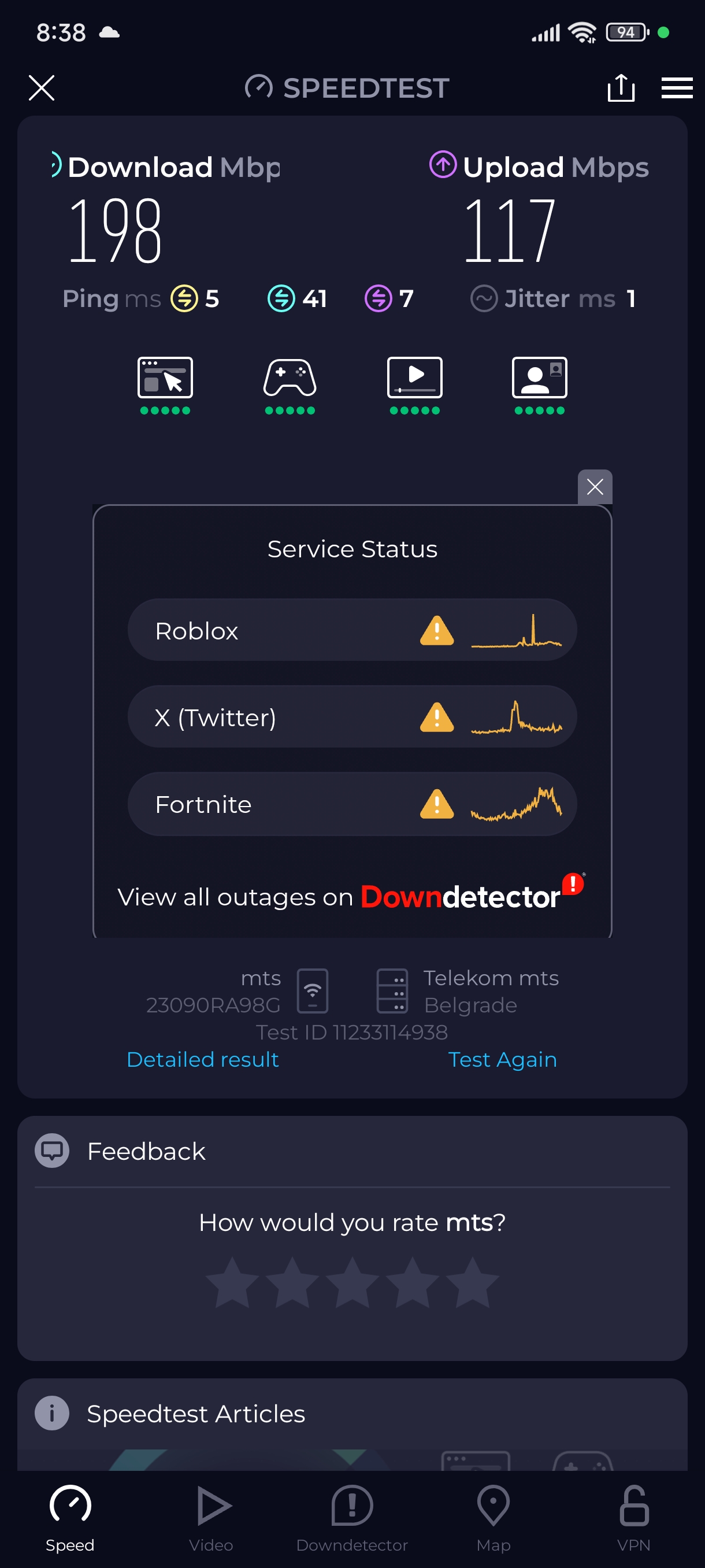Dismiss the Service Status card
The height and width of the screenshot is (1568, 705).
click(594, 486)
